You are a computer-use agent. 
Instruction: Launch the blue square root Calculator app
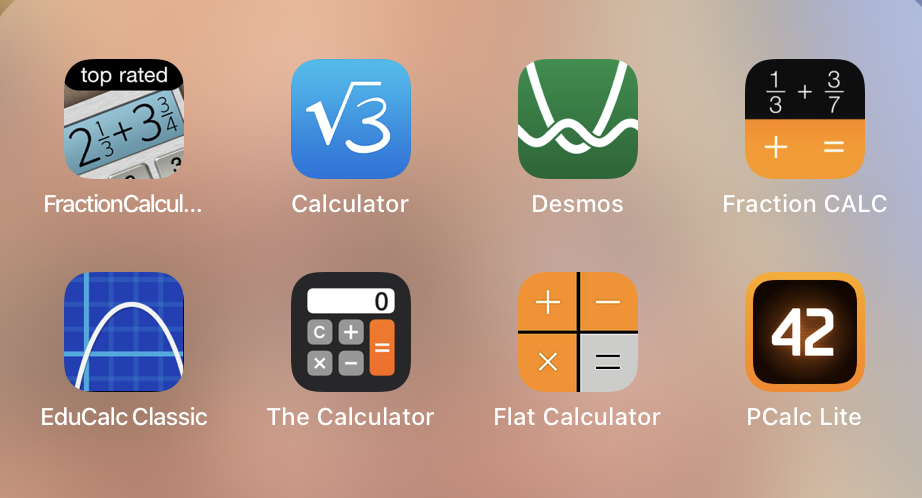350,119
